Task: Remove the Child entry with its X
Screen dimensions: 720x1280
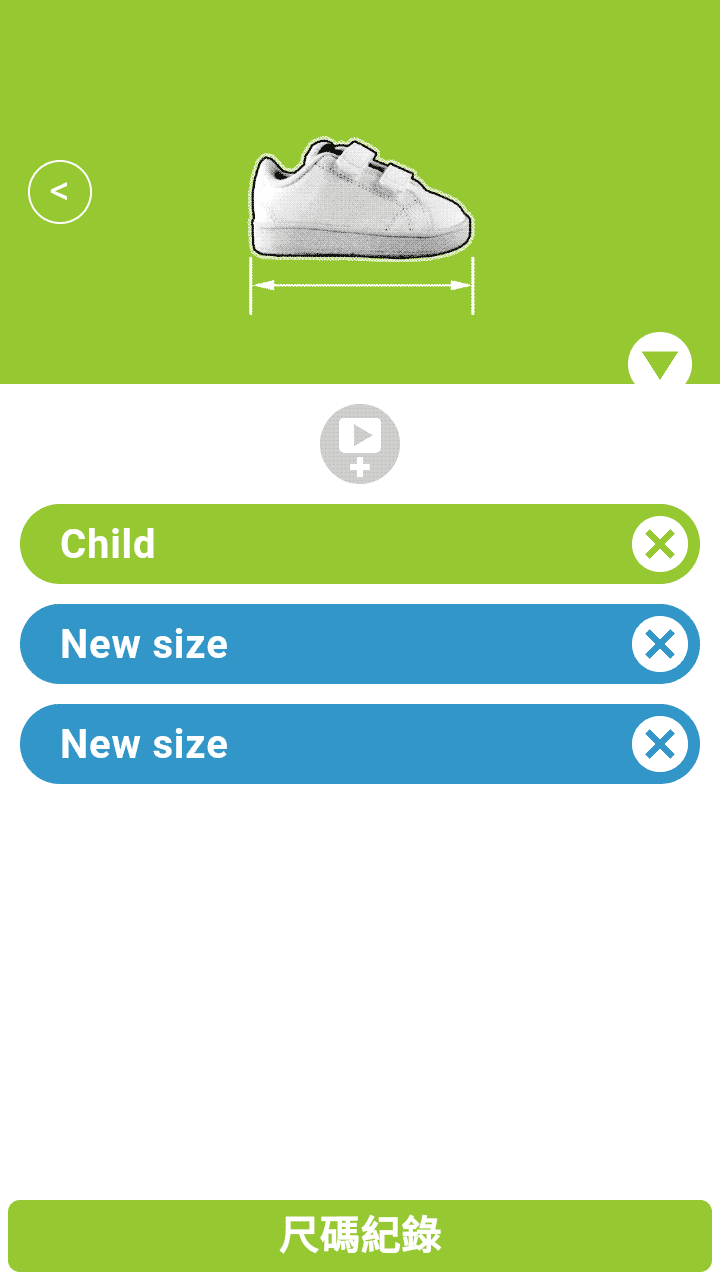Action: click(x=660, y=544)
